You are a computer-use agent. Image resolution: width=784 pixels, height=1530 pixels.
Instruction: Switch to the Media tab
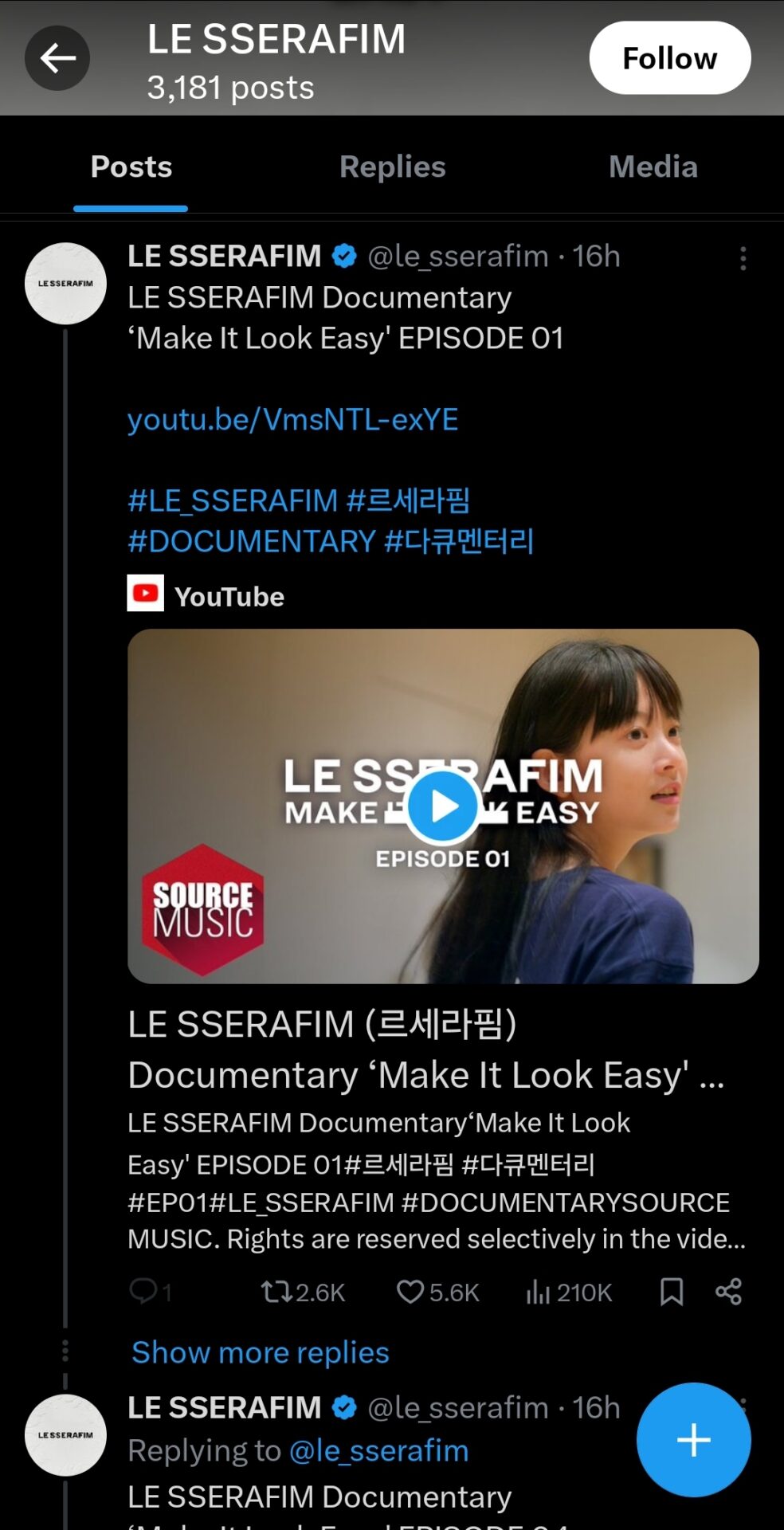(653, 167)
